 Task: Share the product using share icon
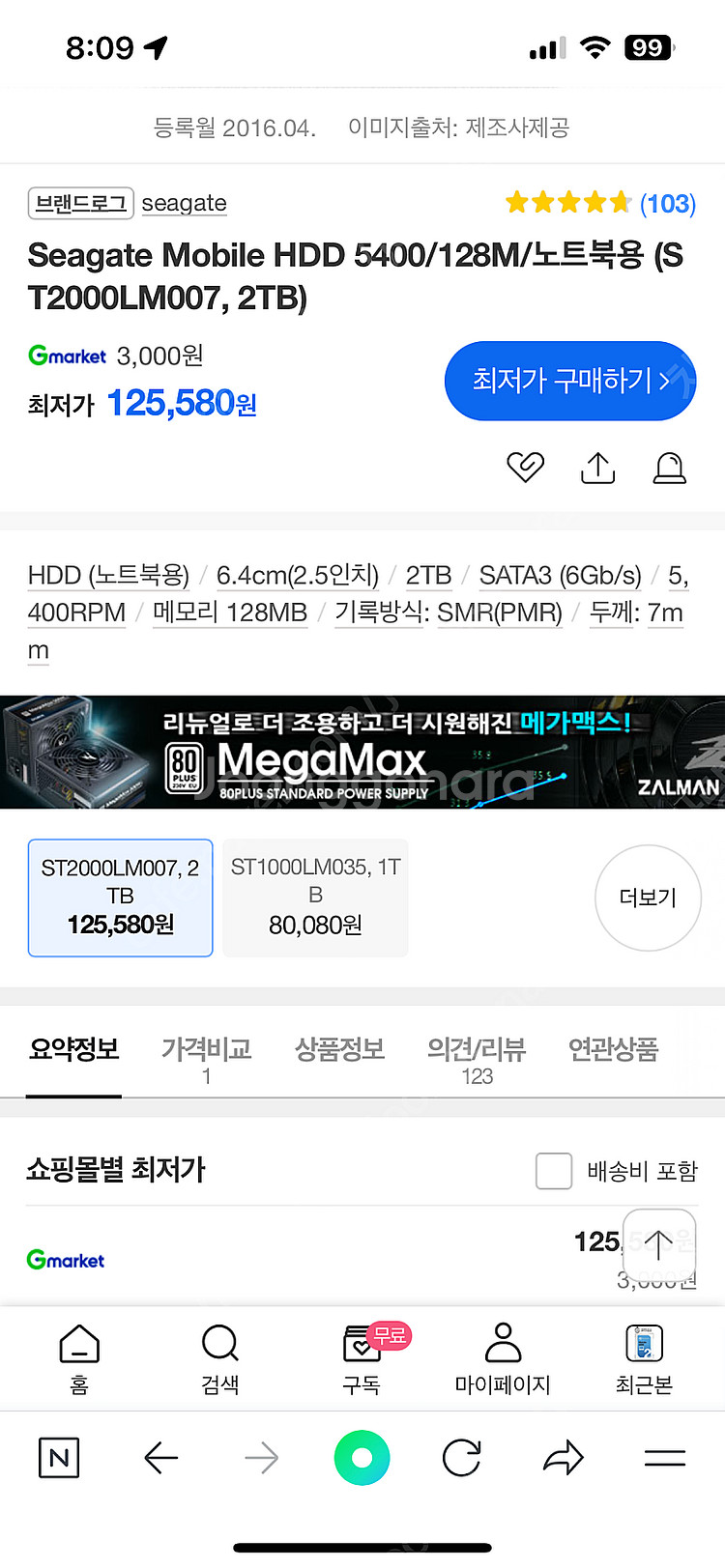coord(597,468)
